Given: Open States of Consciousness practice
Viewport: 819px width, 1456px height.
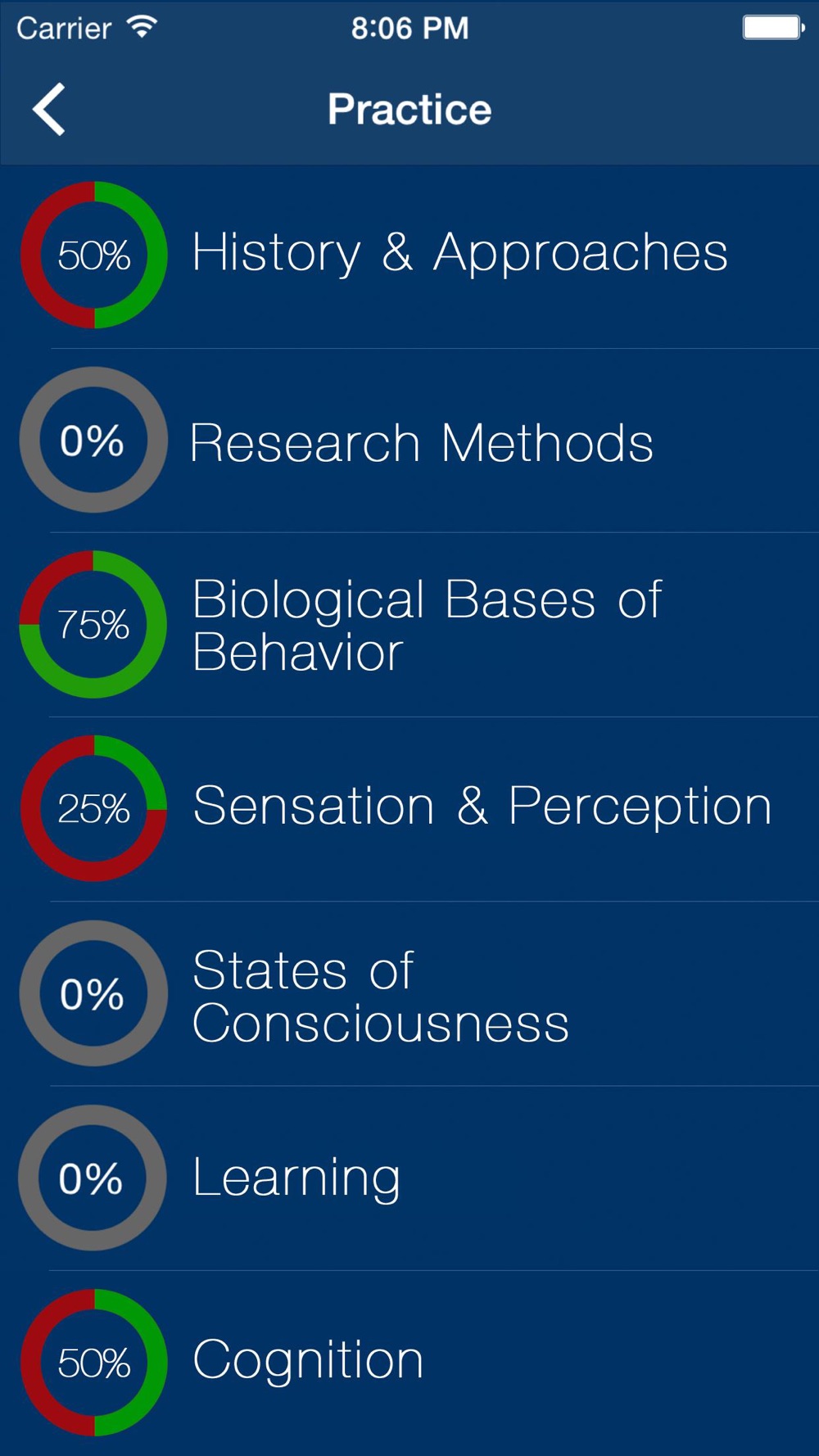Looking at the screenshot, I should click(409, 993).
